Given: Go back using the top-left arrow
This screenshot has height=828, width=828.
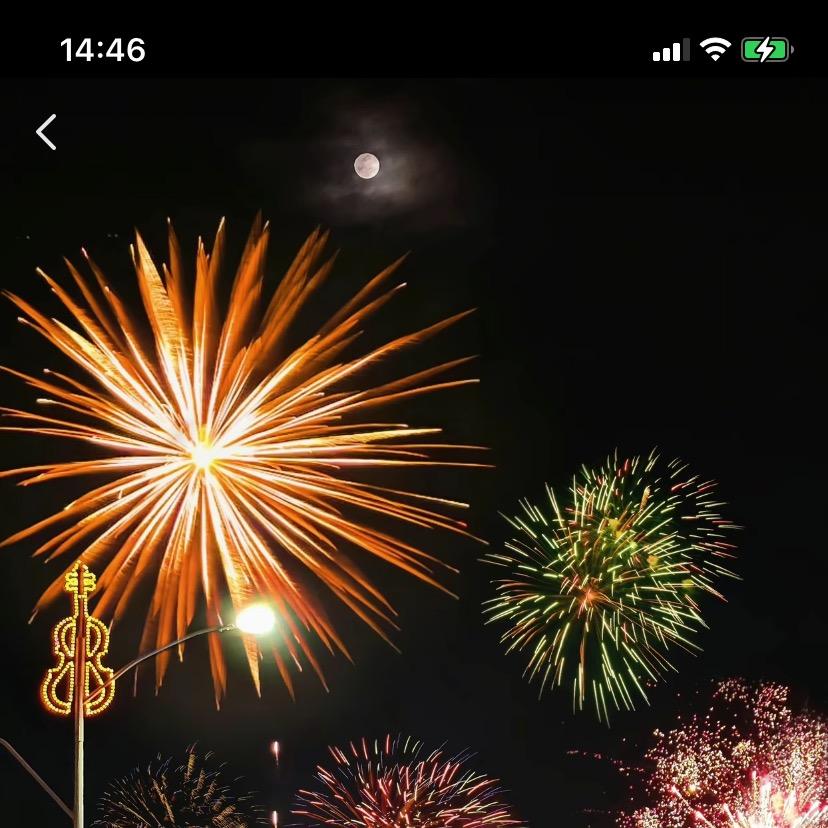Looking at the screenshot, I should click(x=46, y=132).
